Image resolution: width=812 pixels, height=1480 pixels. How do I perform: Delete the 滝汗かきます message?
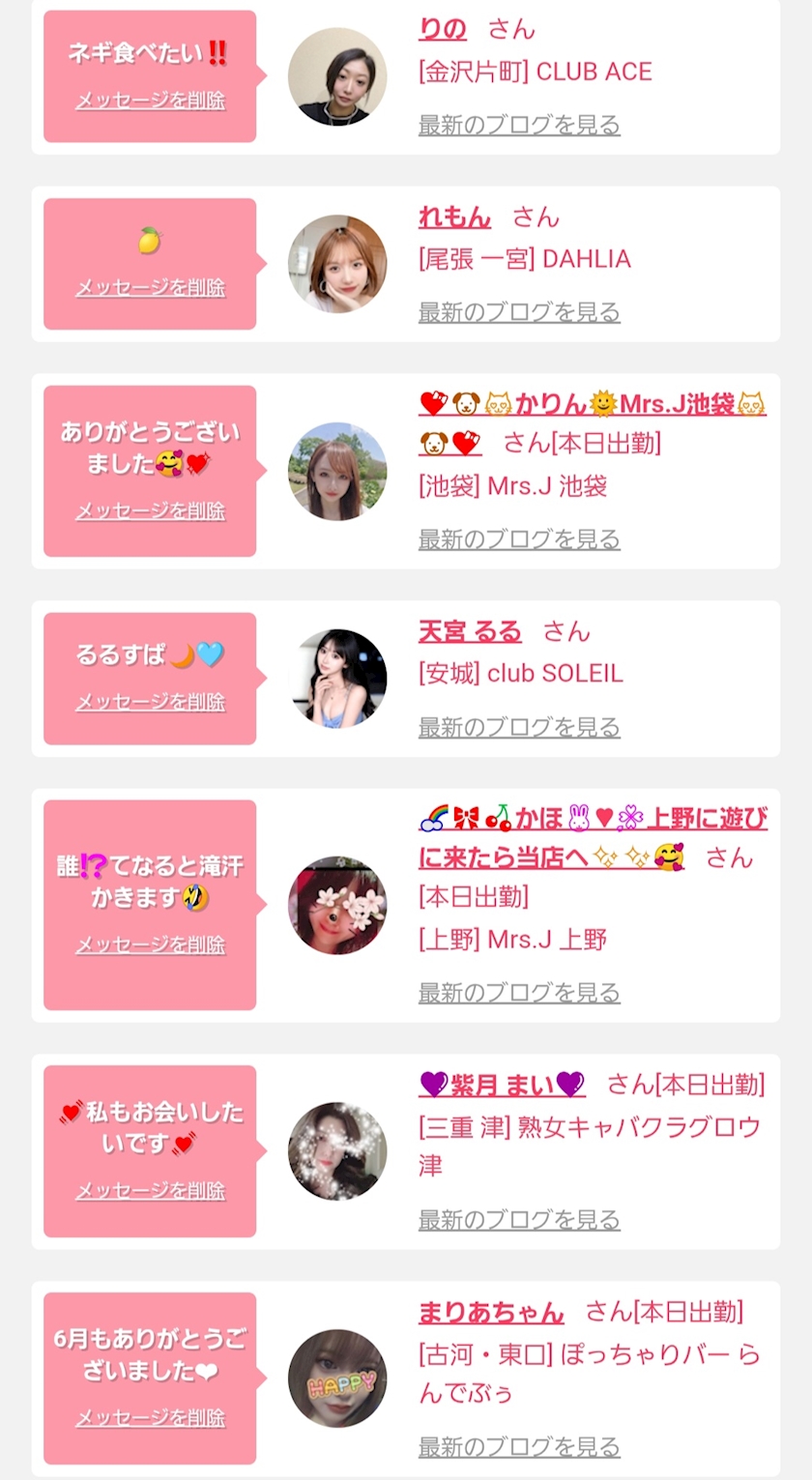click(151, 945)
